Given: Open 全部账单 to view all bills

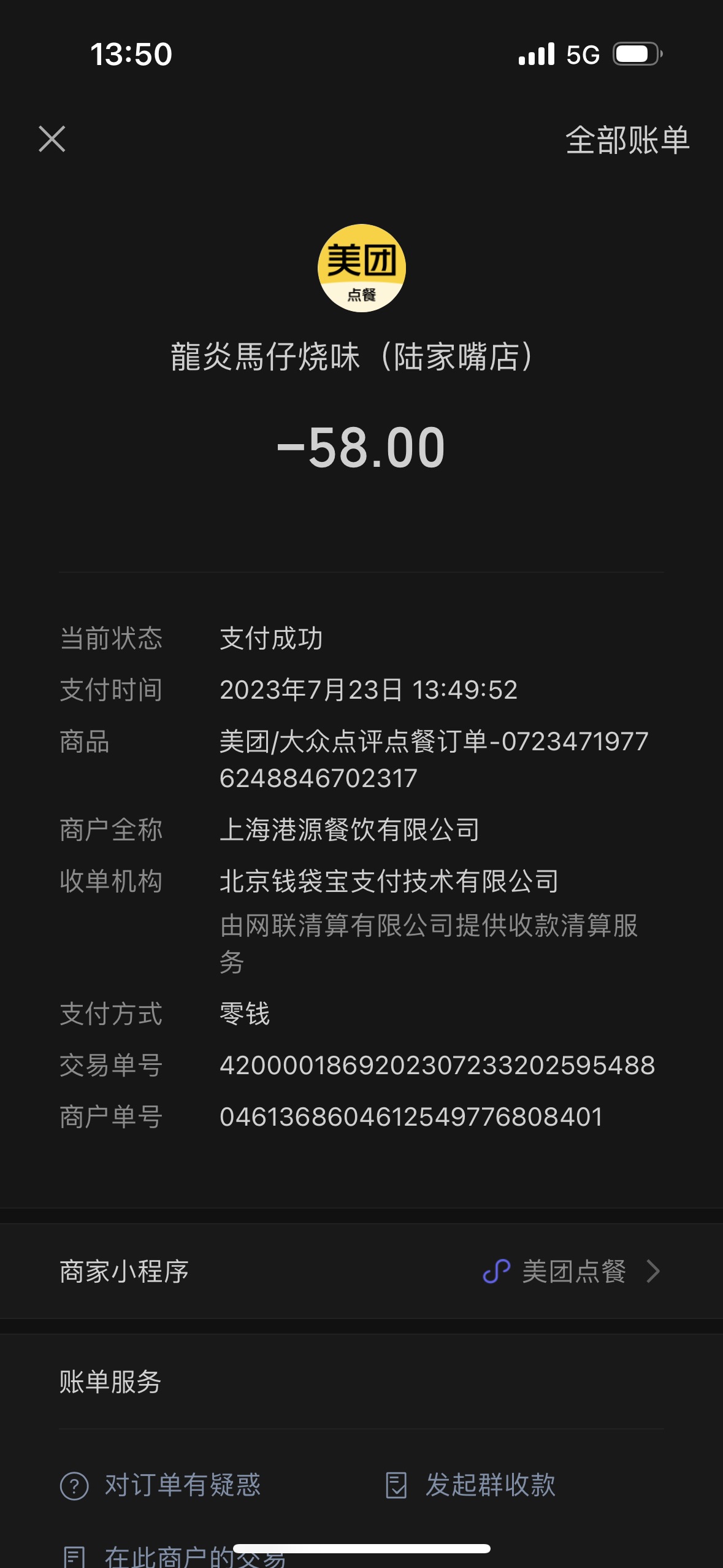Looking at the screenshot, I should coord(627,140).
